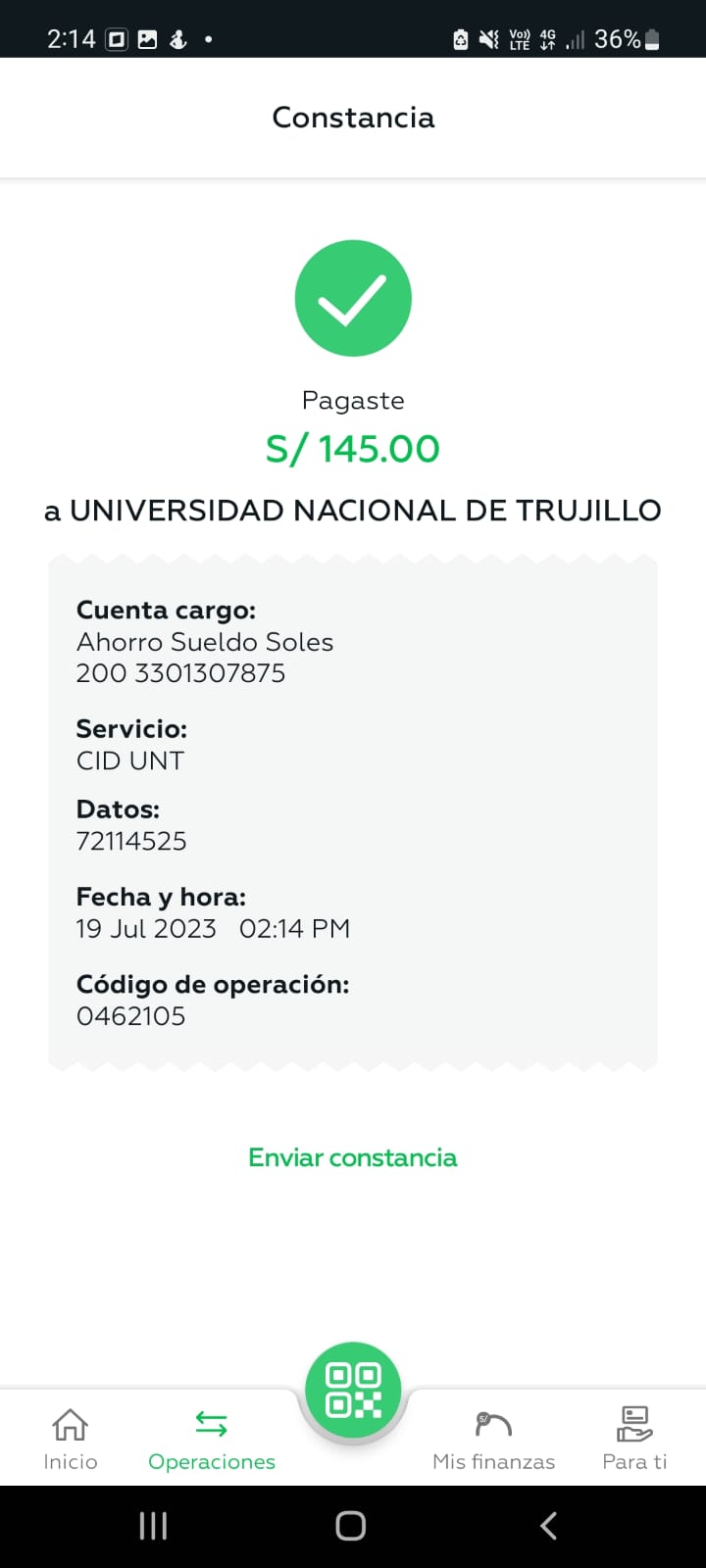Go back with the system back button
The image size is (706, 1568).
coord(549,1526)
